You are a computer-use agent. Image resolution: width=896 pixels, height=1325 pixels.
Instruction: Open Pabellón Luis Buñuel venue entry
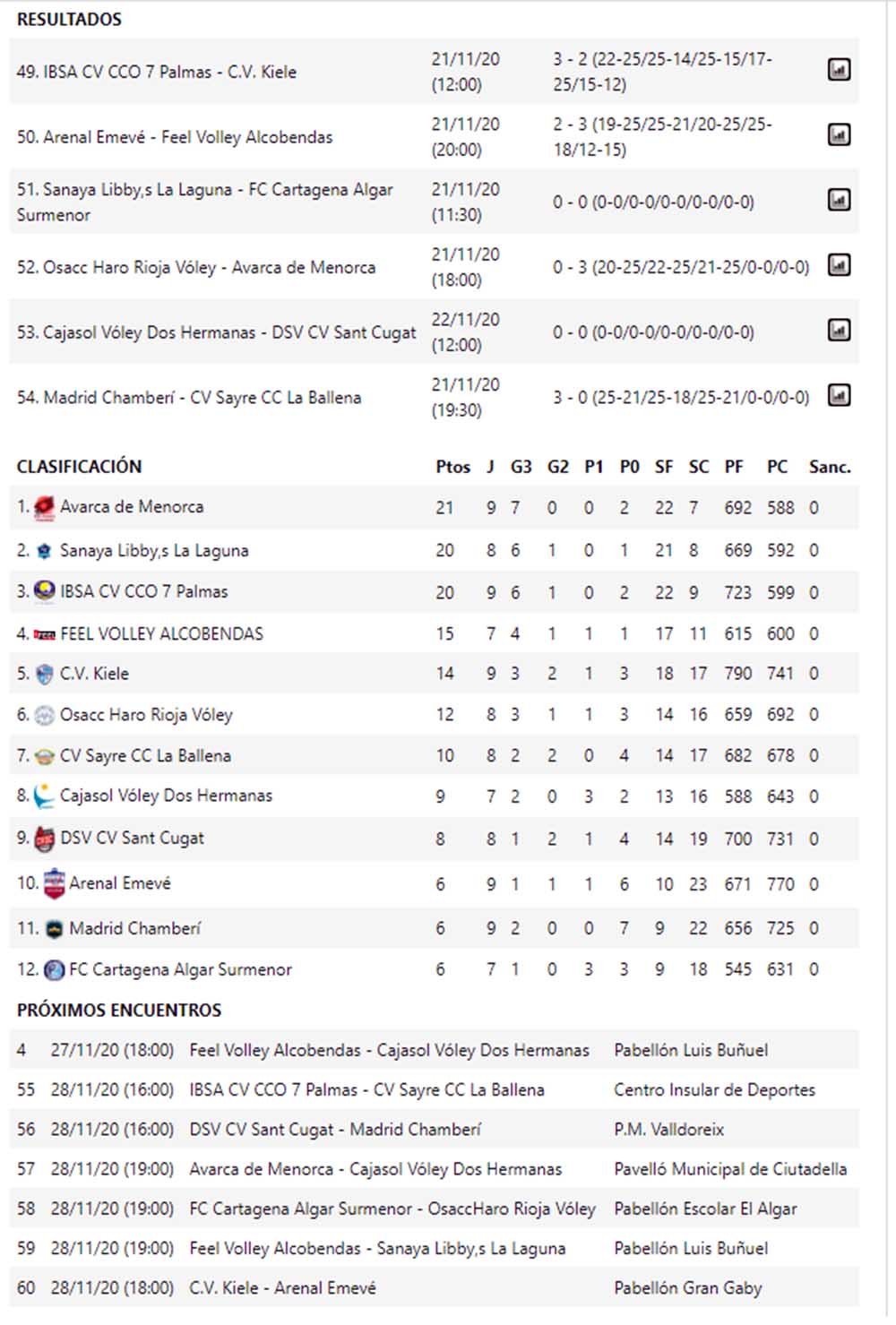tap(690, 1049)
